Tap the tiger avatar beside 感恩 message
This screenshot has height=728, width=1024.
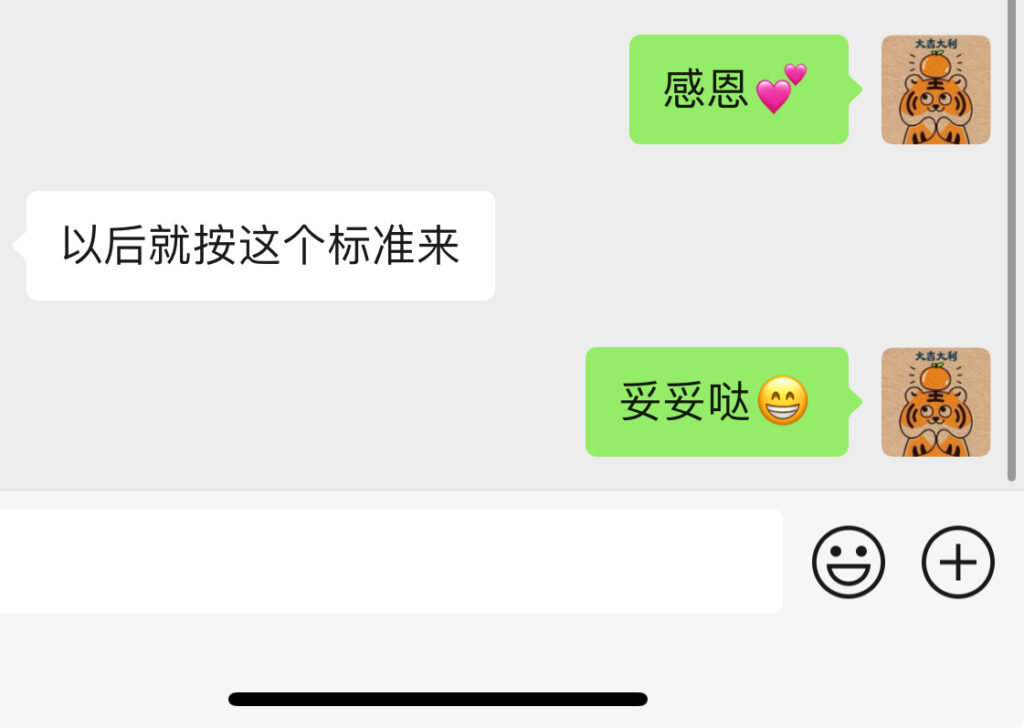pyautogui.click(x=935, y=90)
